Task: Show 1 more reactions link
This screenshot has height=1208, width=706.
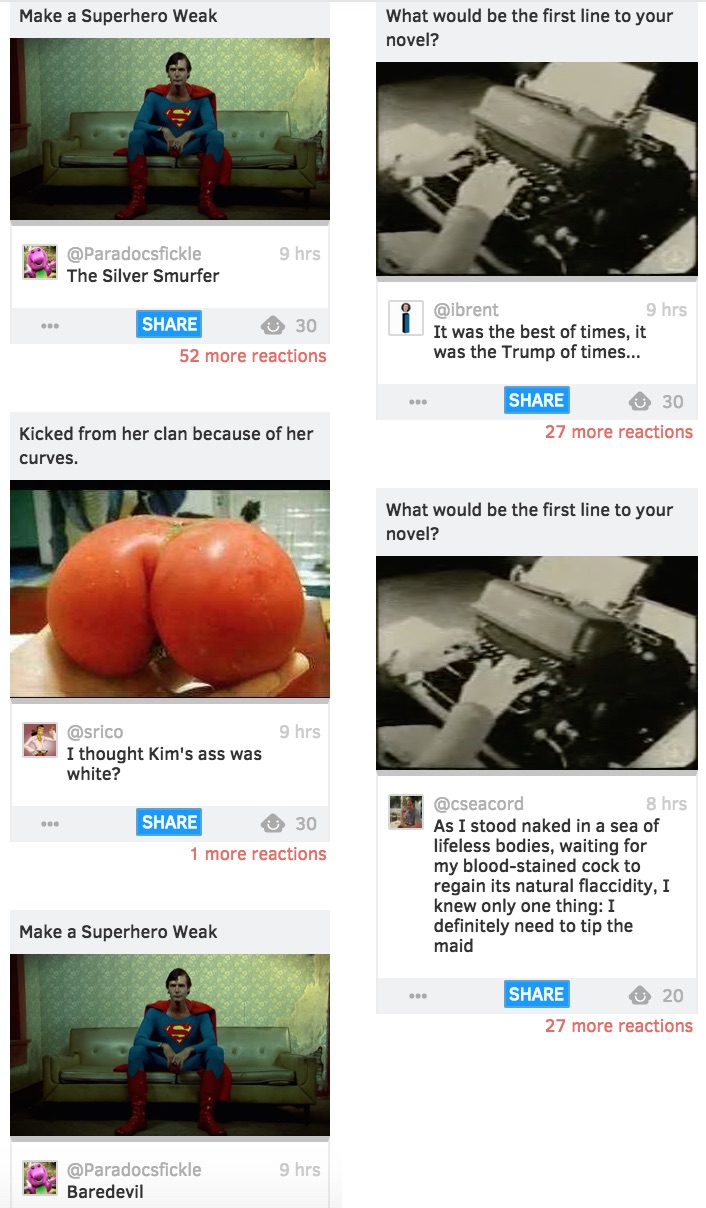Action: coord(258,854)
